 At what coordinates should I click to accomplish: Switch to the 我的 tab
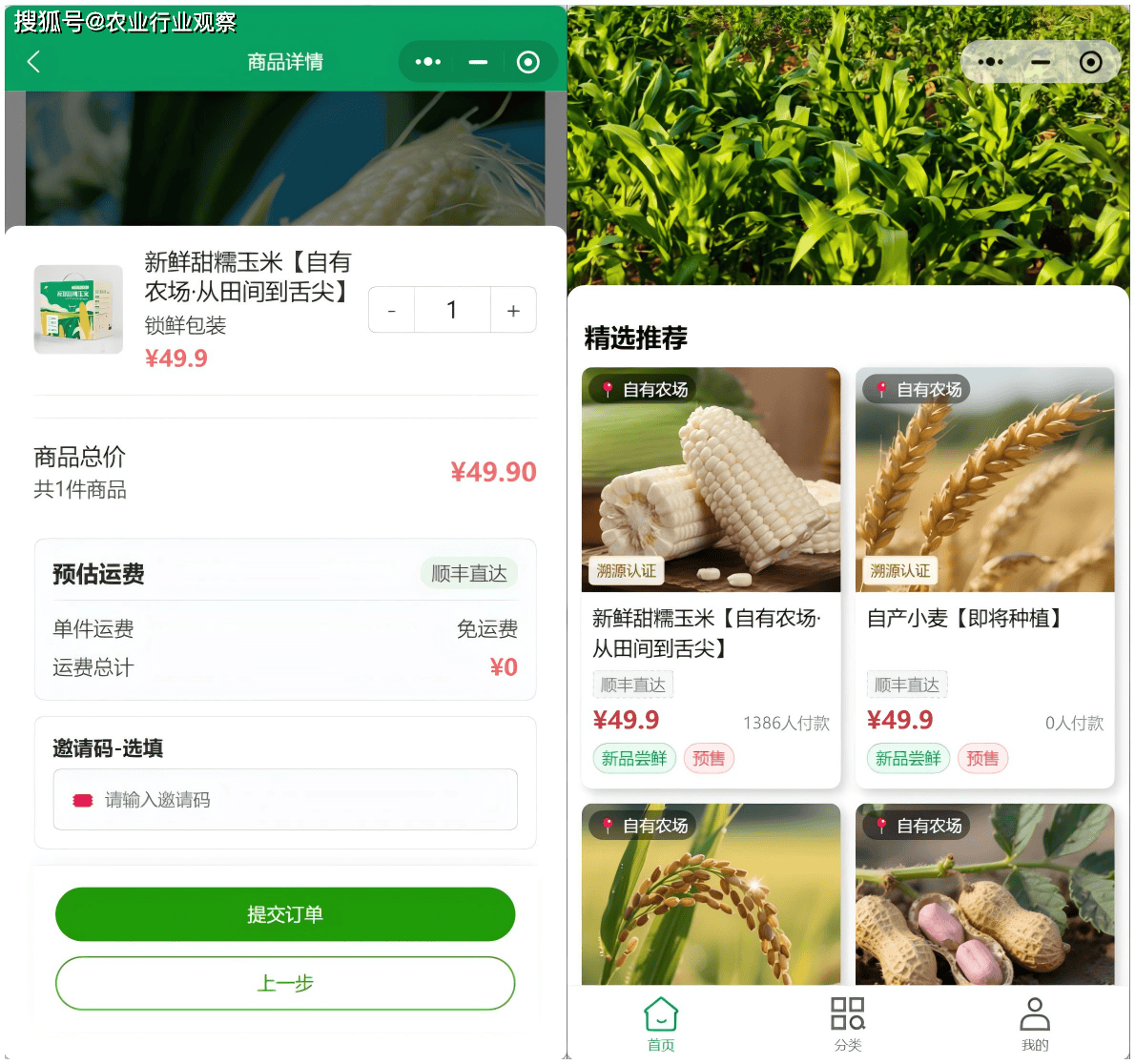click(1035, 1024)
